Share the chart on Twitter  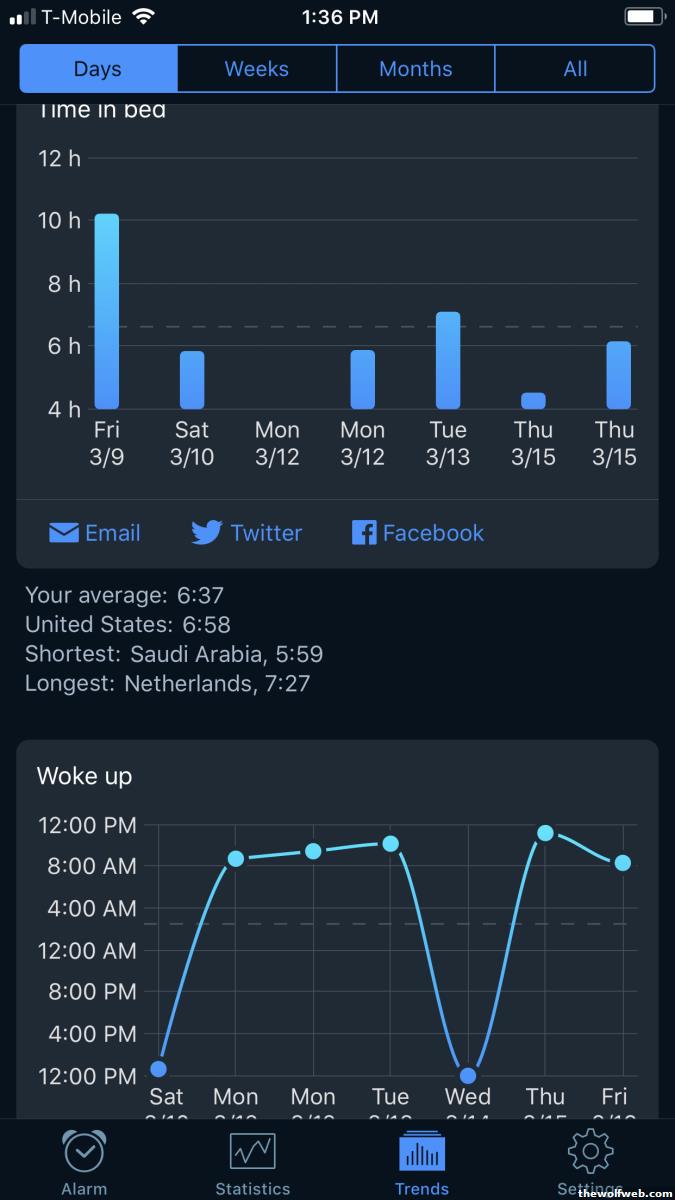246,533
